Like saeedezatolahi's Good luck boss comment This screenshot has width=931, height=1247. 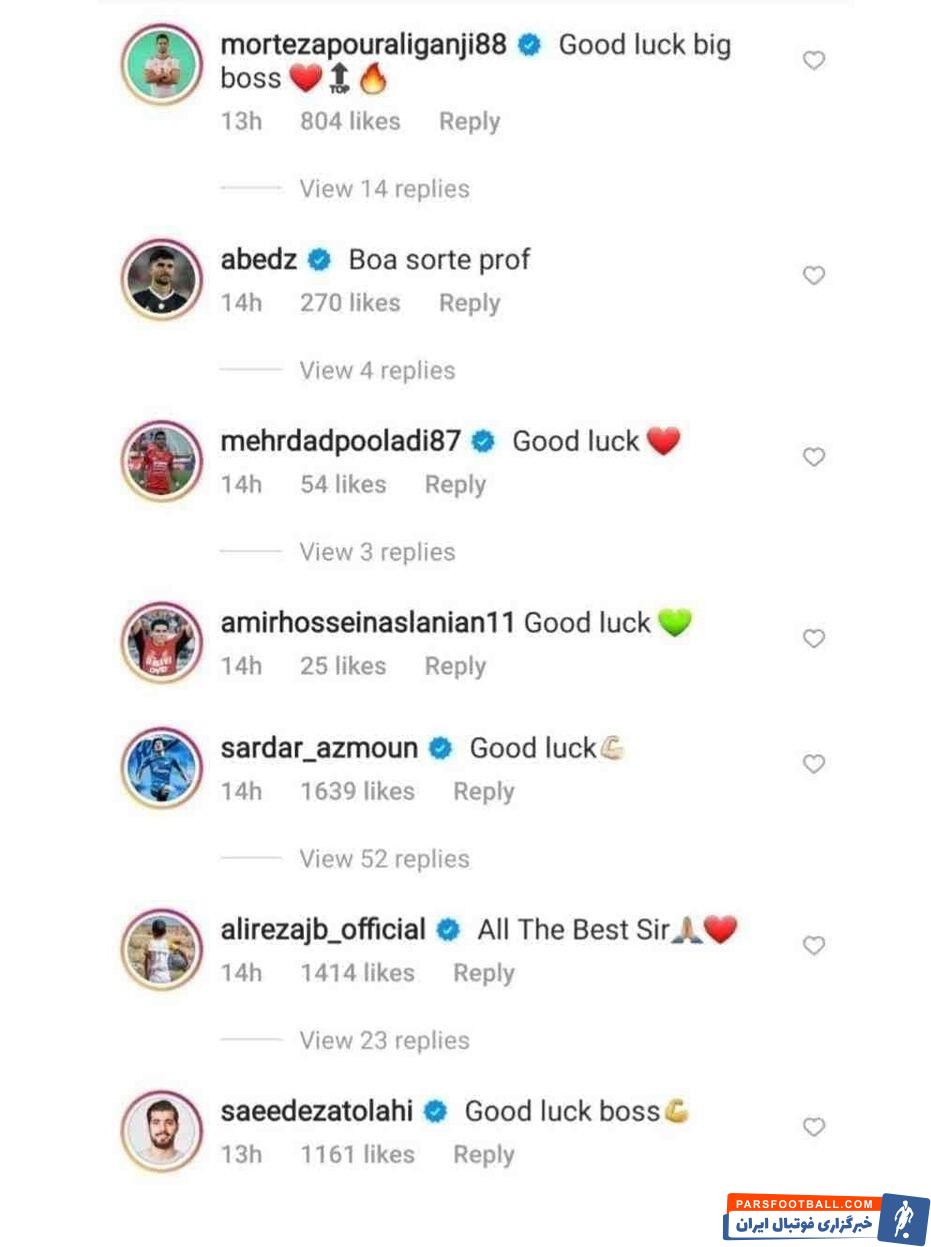pyautogui.click(x=814, y=1127)
